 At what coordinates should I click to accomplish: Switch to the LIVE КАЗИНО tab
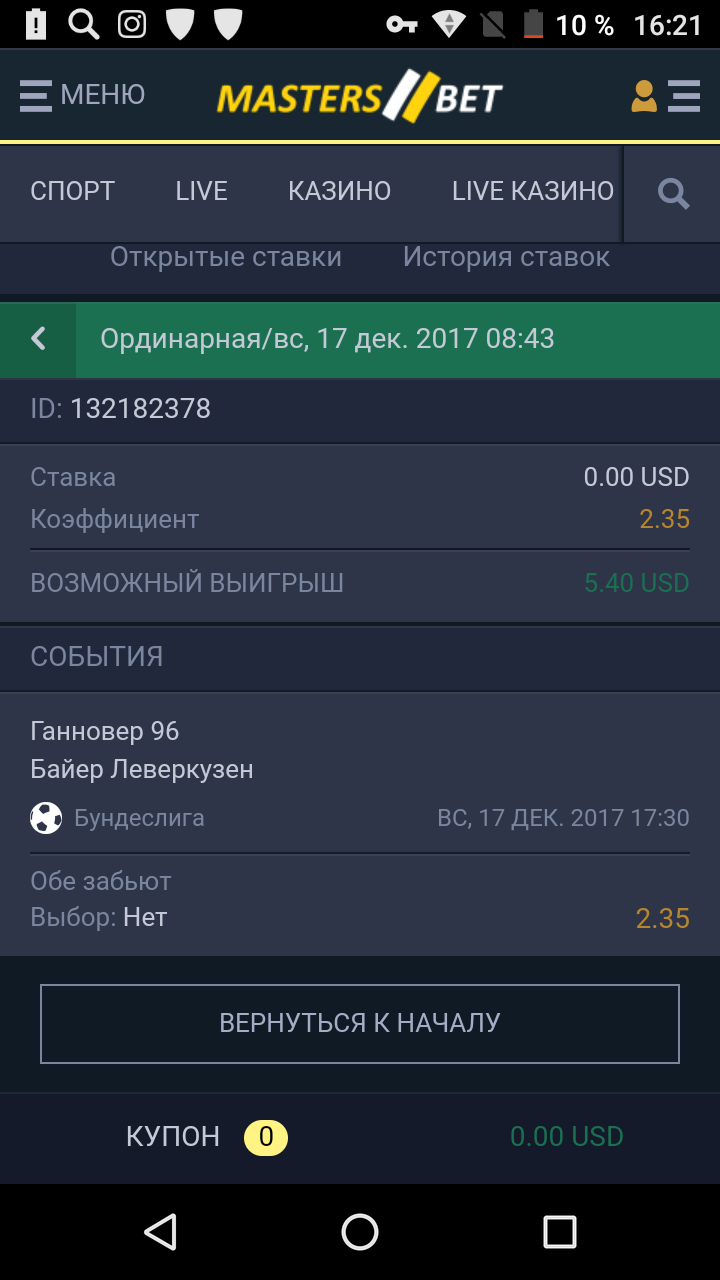pos(533,190)
